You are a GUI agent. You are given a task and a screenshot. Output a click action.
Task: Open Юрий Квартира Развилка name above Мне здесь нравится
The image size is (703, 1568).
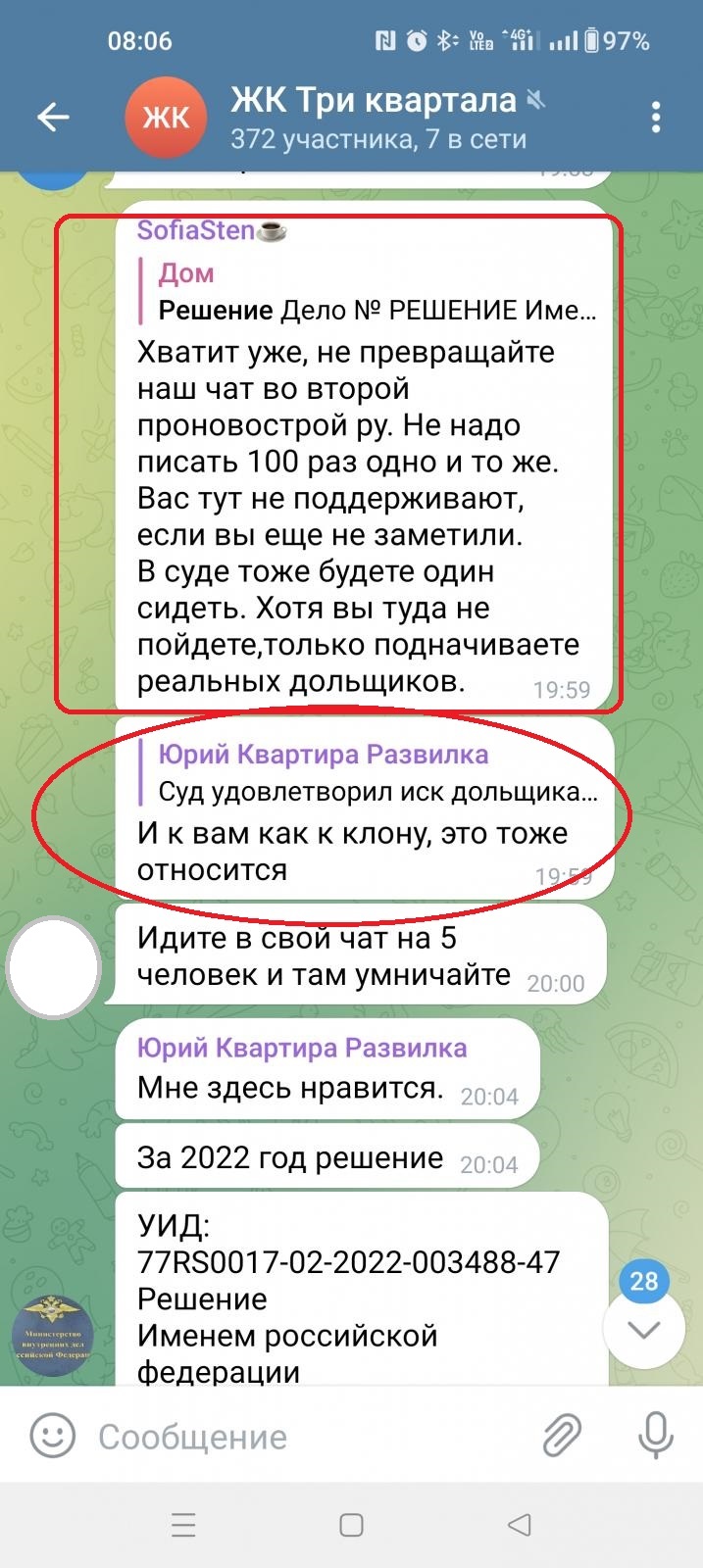[302, 1048]
